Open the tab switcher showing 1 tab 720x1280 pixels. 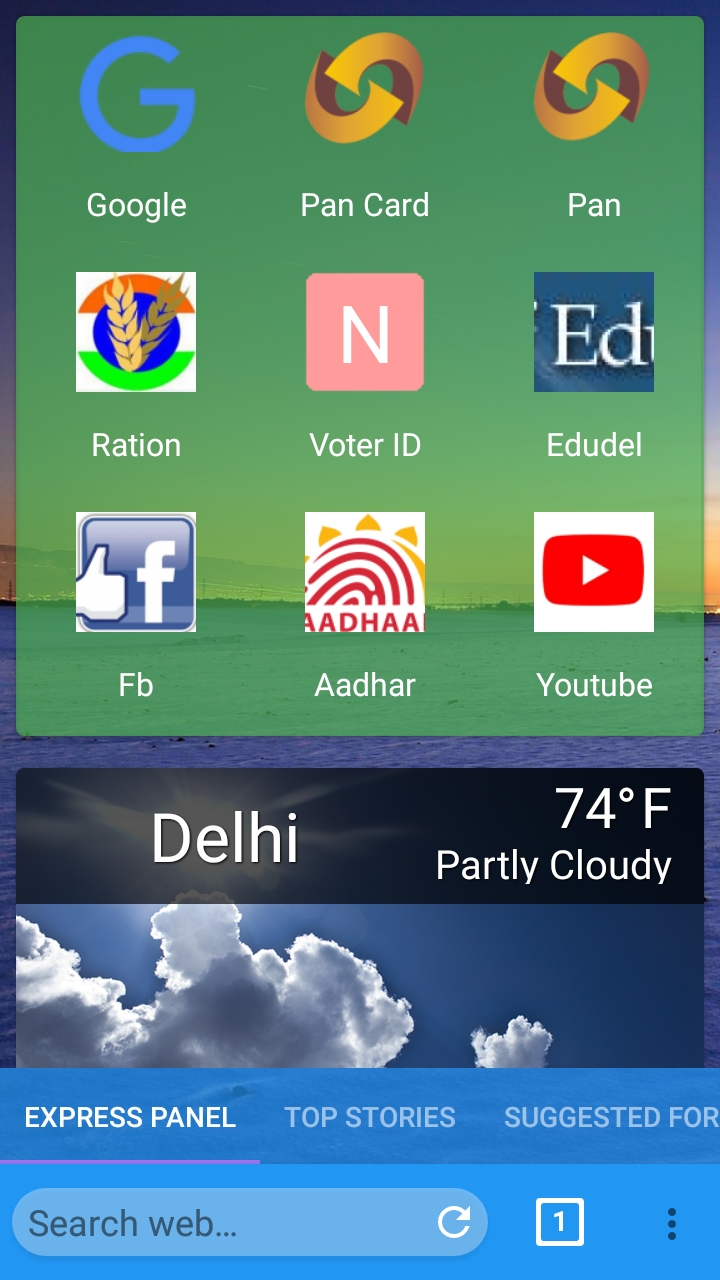[x=559, y=1222]
